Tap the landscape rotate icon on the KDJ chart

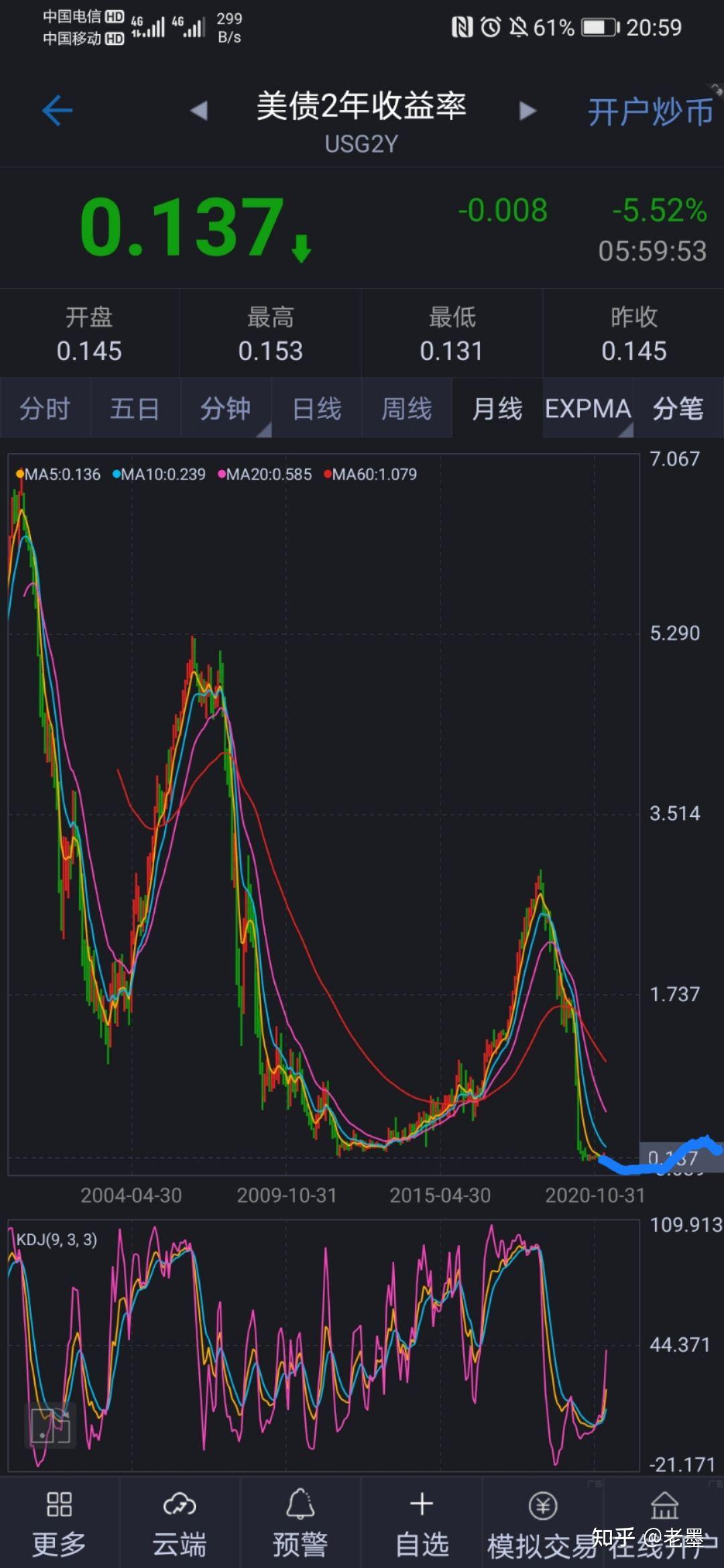[51, 1424]
